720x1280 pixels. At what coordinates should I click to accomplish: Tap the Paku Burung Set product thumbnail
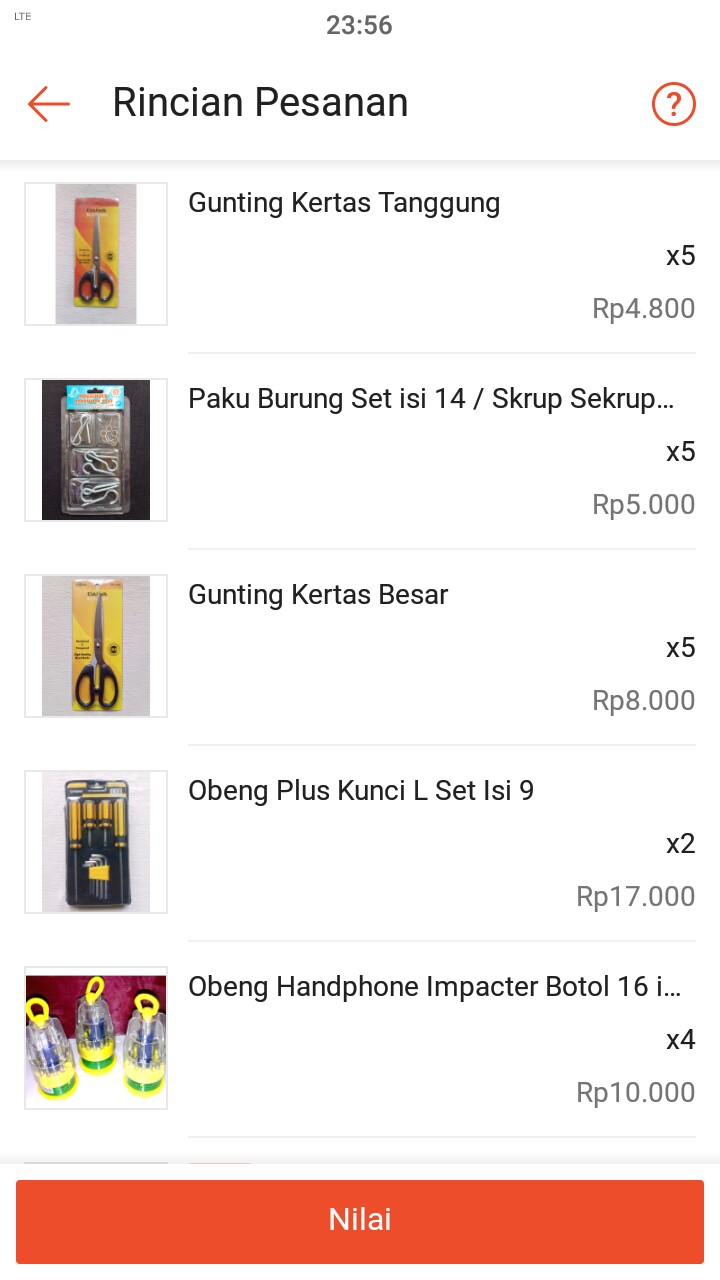click(95, 449)
